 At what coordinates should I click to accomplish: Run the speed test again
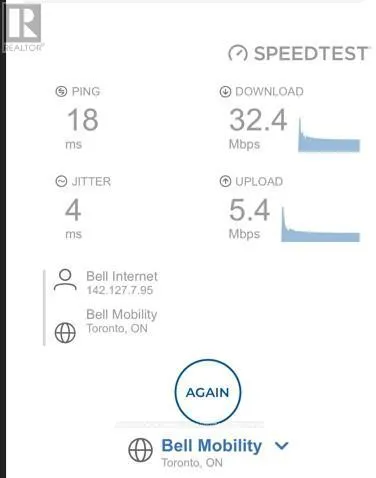[x=207, y=392]
